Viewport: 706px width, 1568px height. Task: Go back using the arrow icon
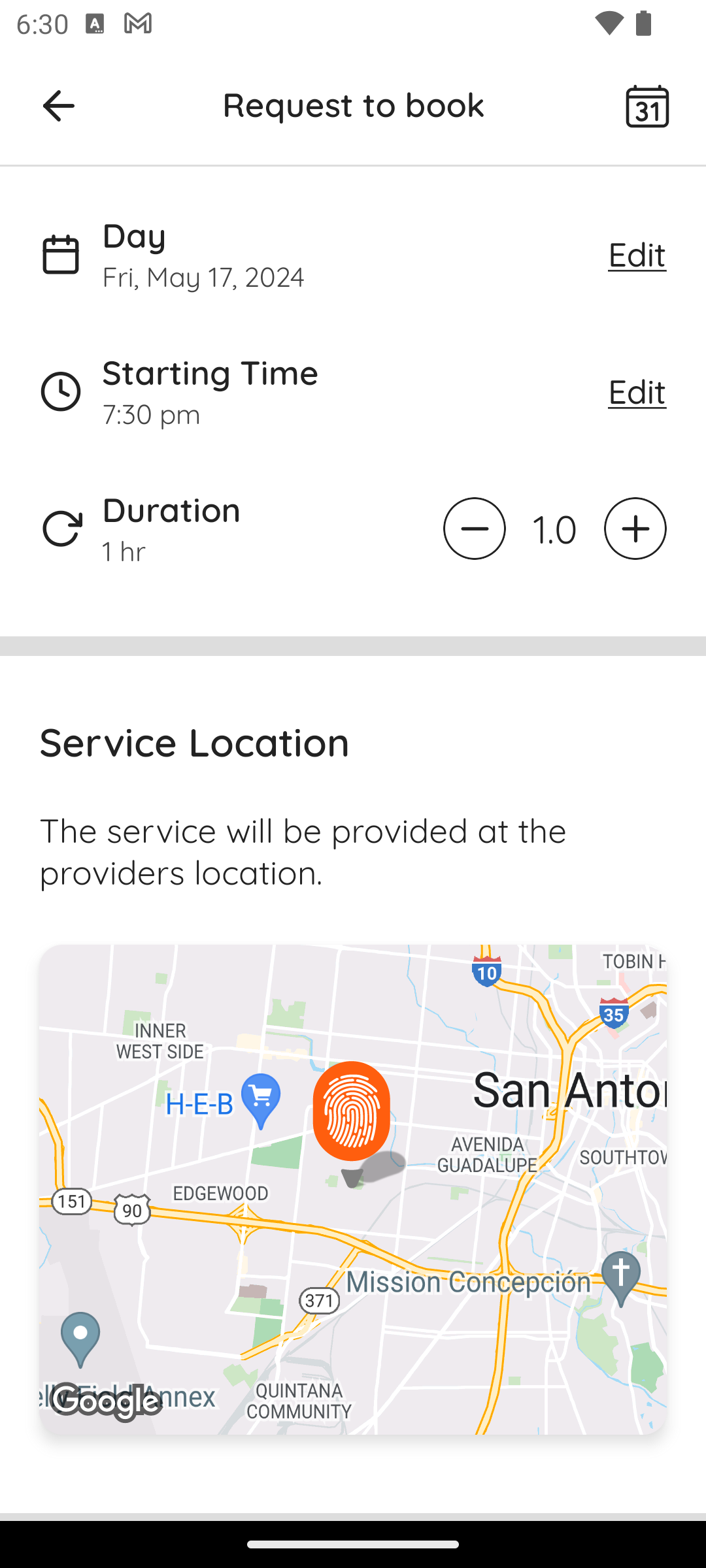pos(58,106)
